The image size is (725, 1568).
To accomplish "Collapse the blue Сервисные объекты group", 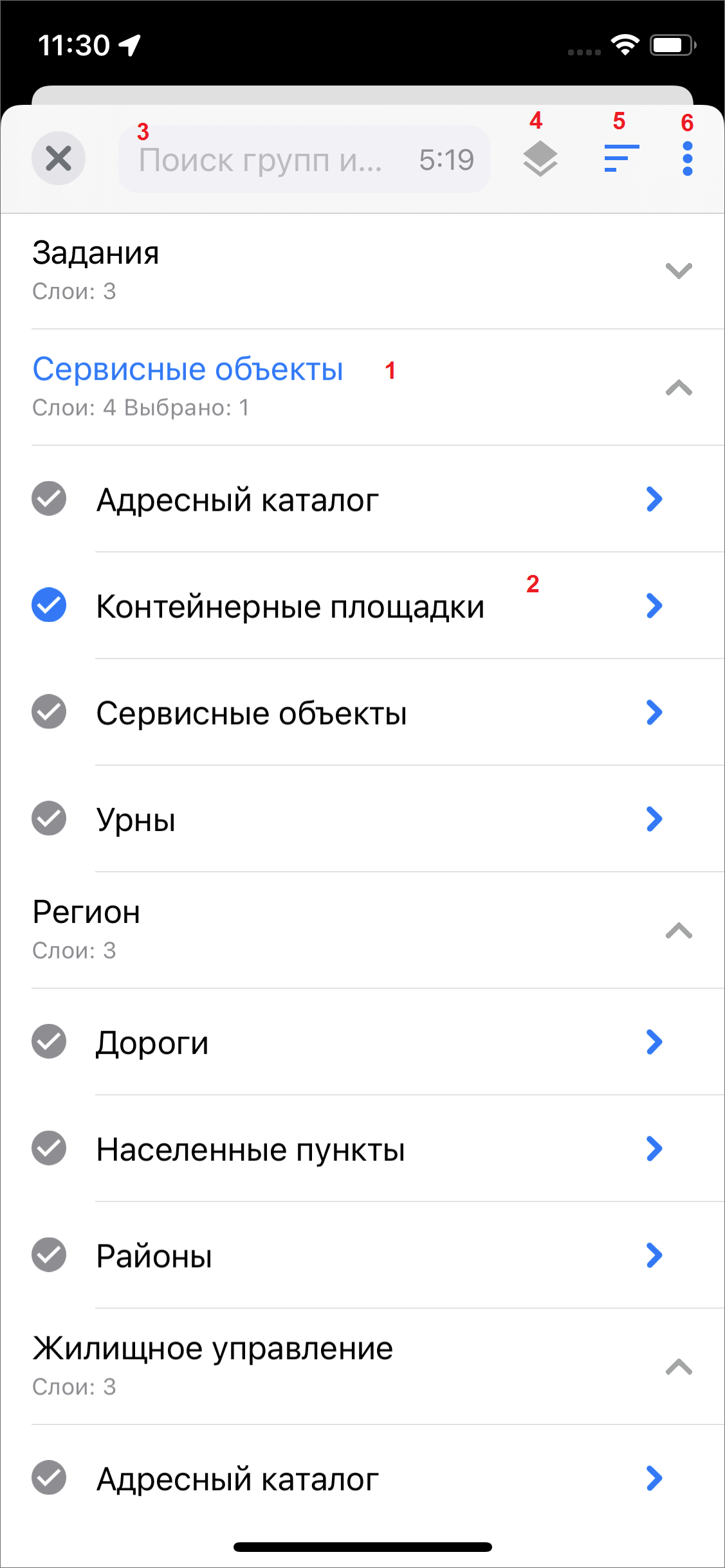I will click(x=678, y=388).
